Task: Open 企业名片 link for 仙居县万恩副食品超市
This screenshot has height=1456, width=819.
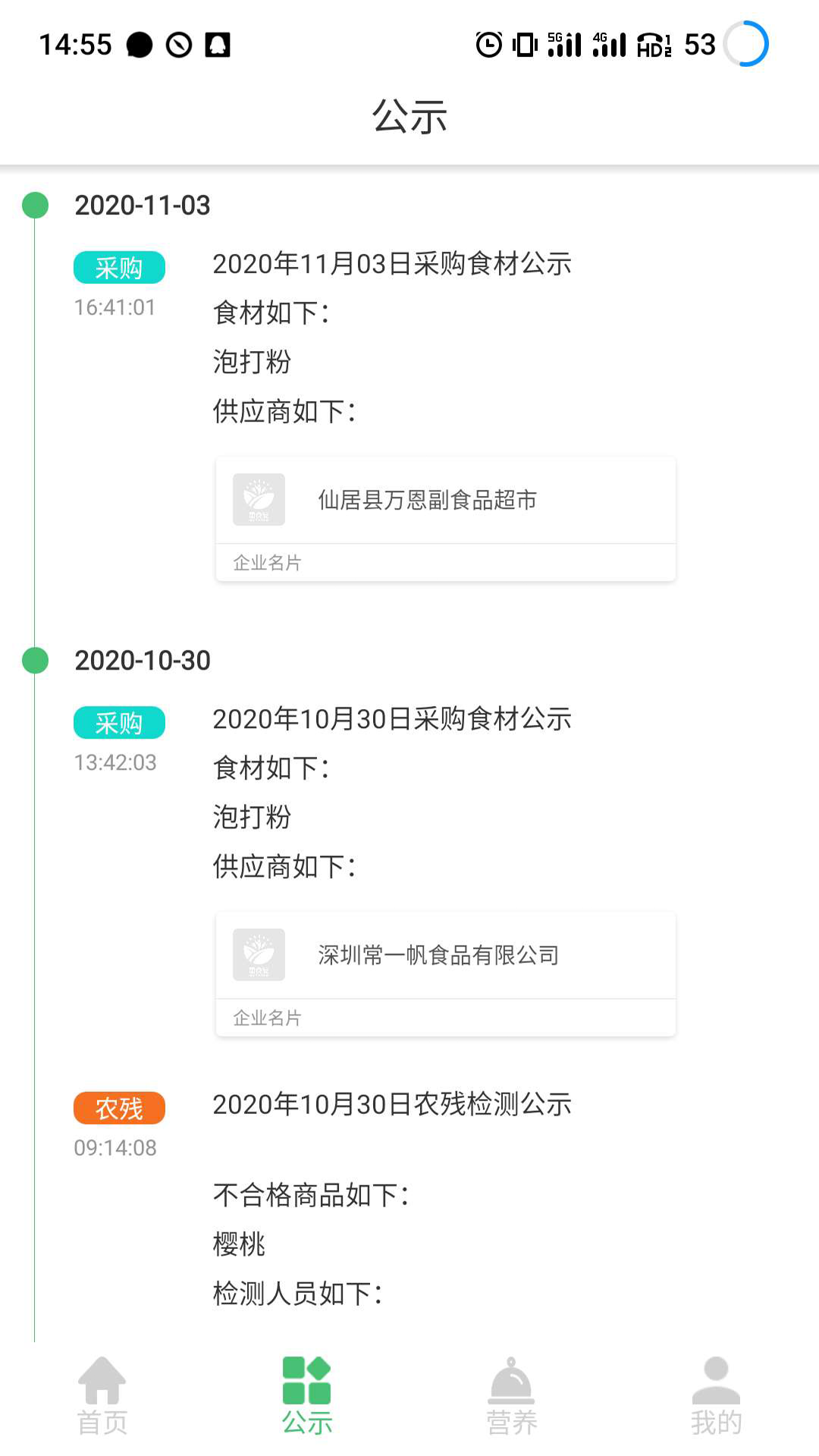Action: coord(266,561)
